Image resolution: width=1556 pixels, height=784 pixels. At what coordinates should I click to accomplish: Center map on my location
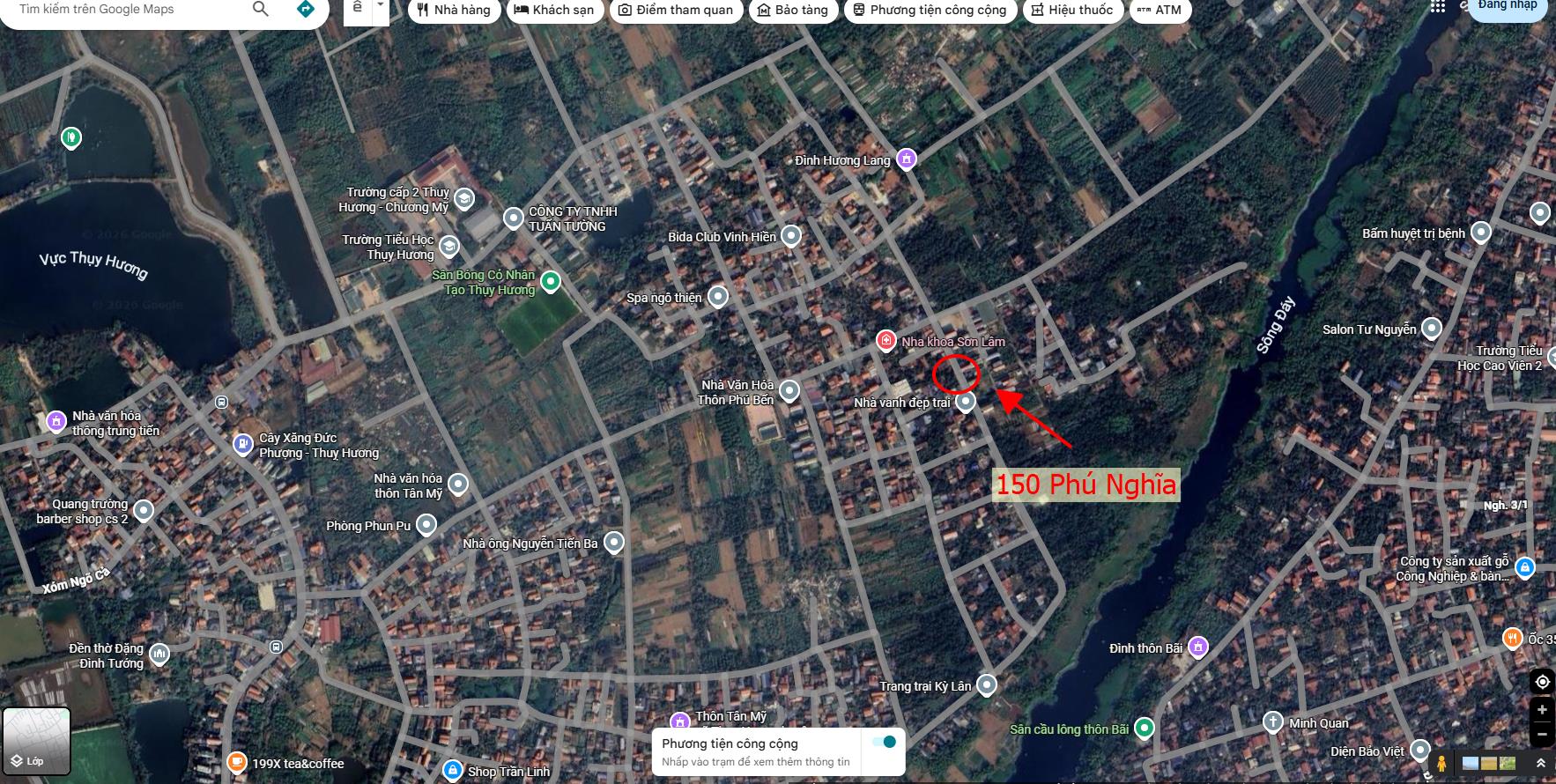[1541, 681]
